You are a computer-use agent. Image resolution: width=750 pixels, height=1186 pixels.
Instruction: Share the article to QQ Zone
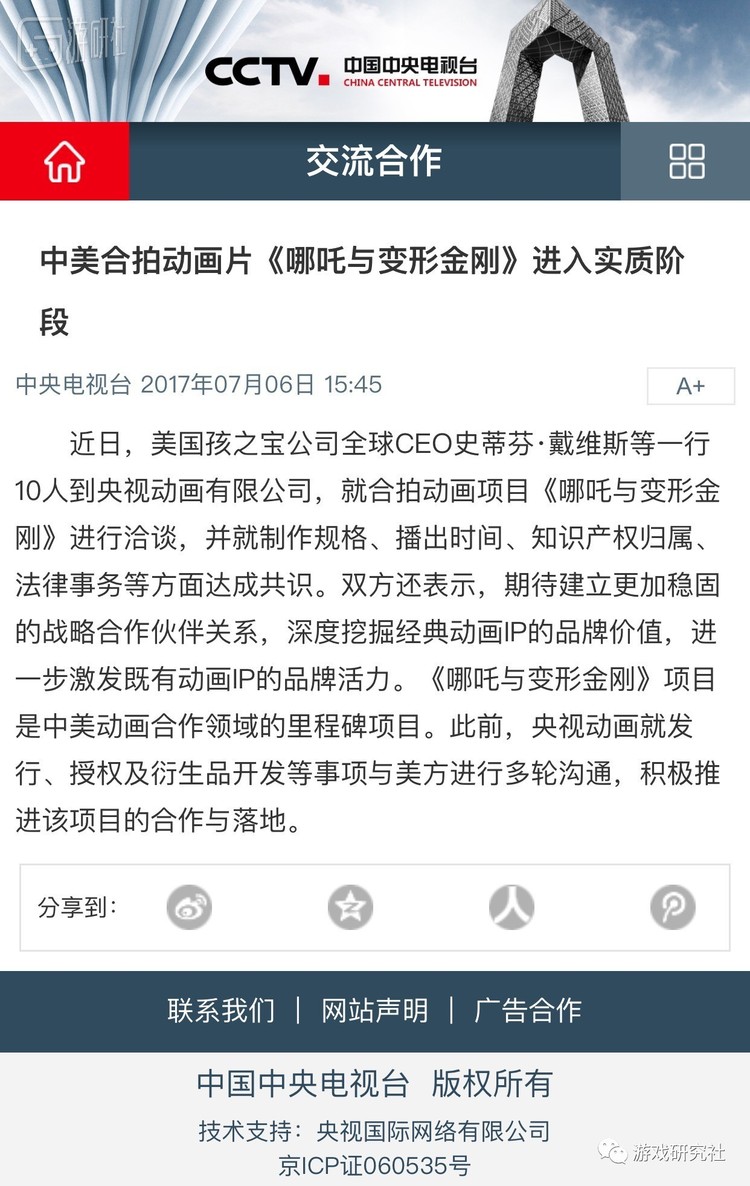tap(350, 907)
